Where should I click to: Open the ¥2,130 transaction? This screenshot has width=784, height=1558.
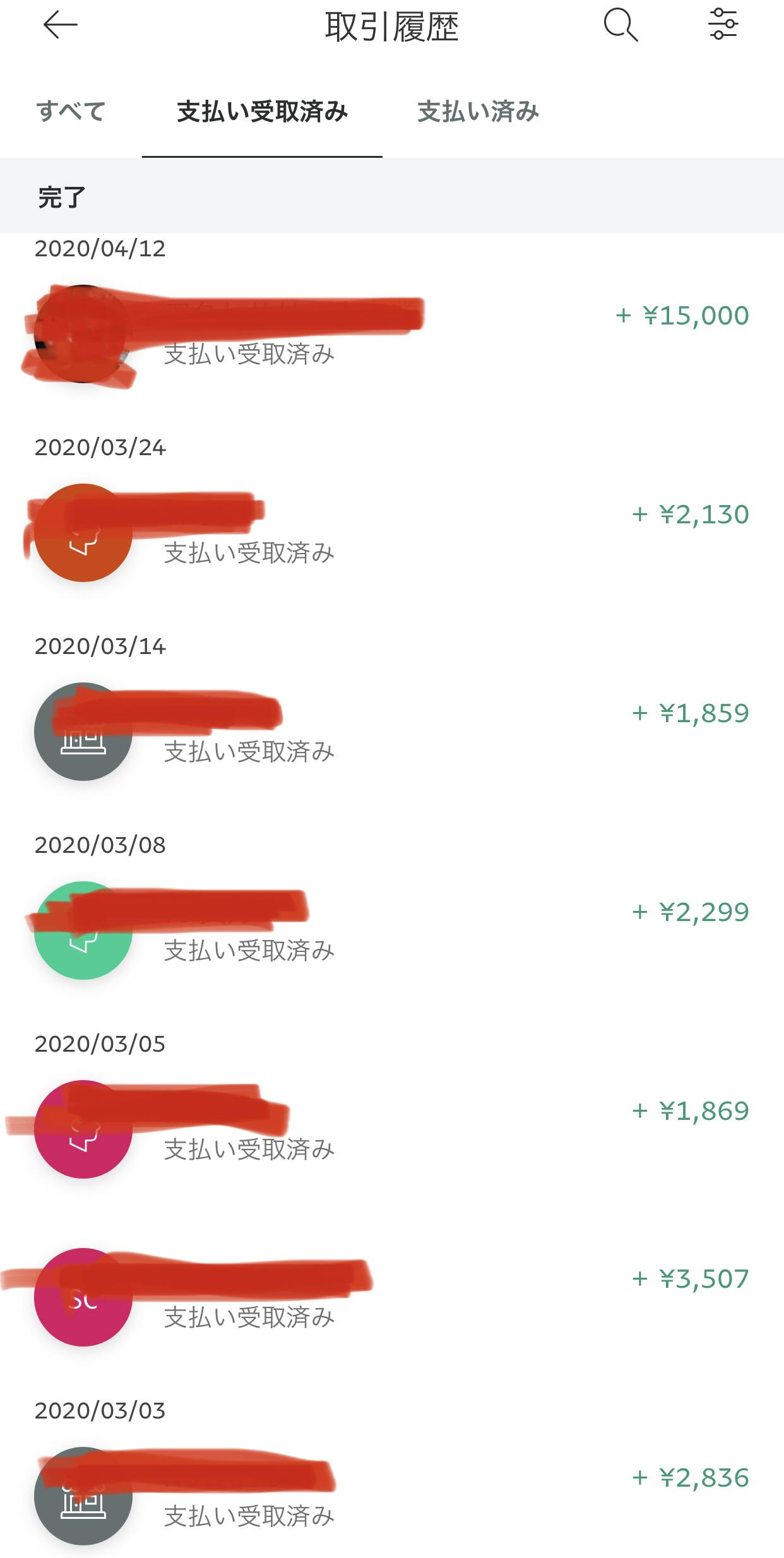pos(392,533)
